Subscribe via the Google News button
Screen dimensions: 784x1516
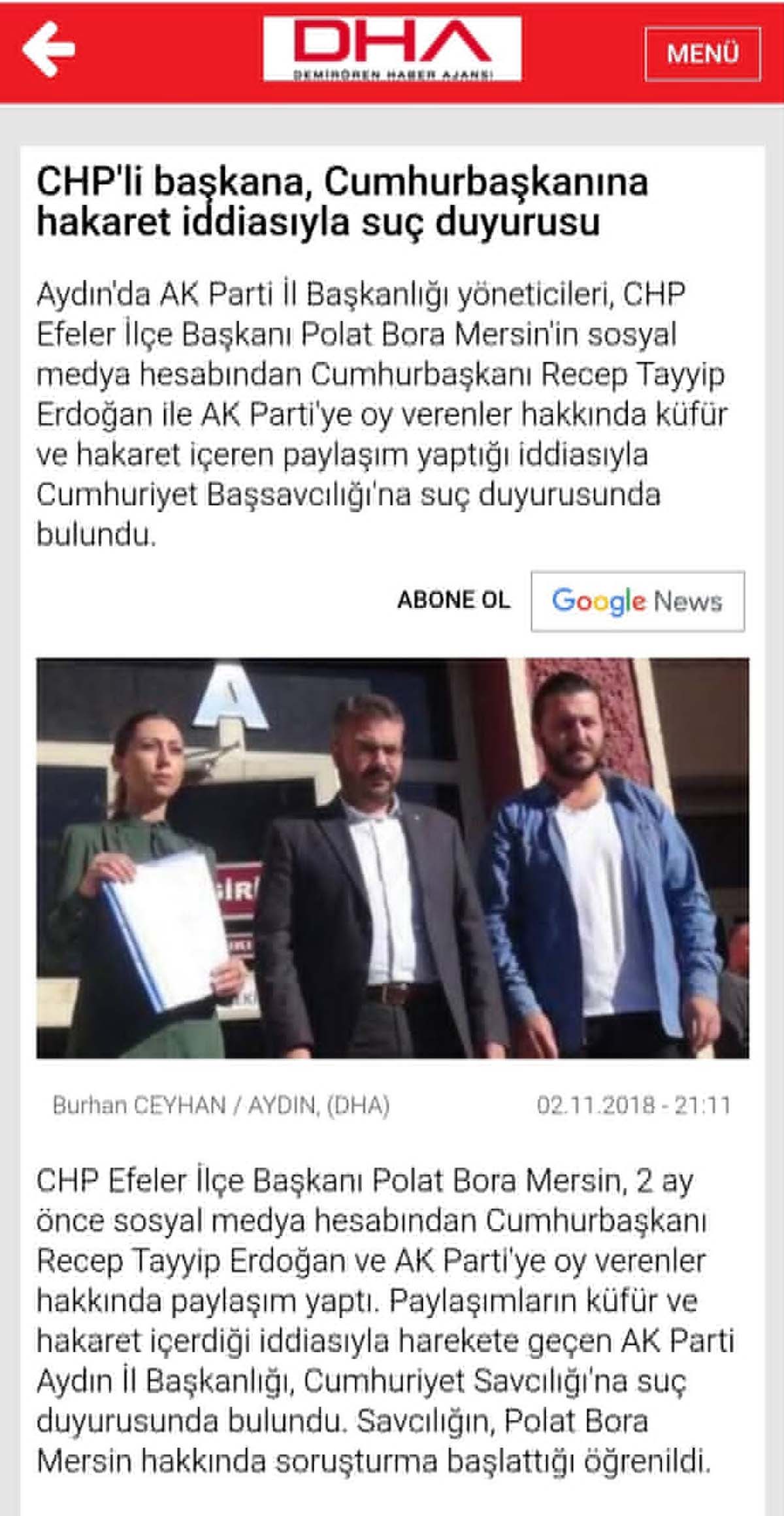point(637,601)
